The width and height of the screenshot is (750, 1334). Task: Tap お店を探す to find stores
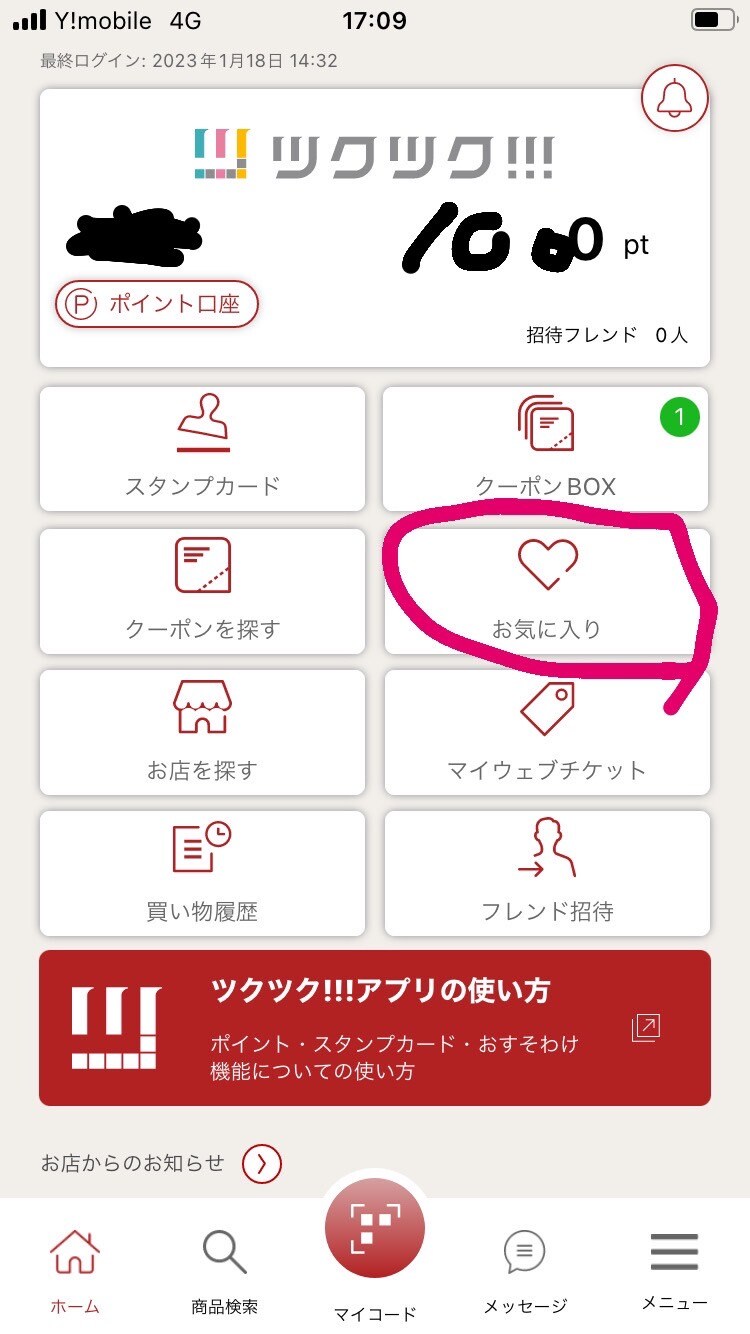point(202,732)
